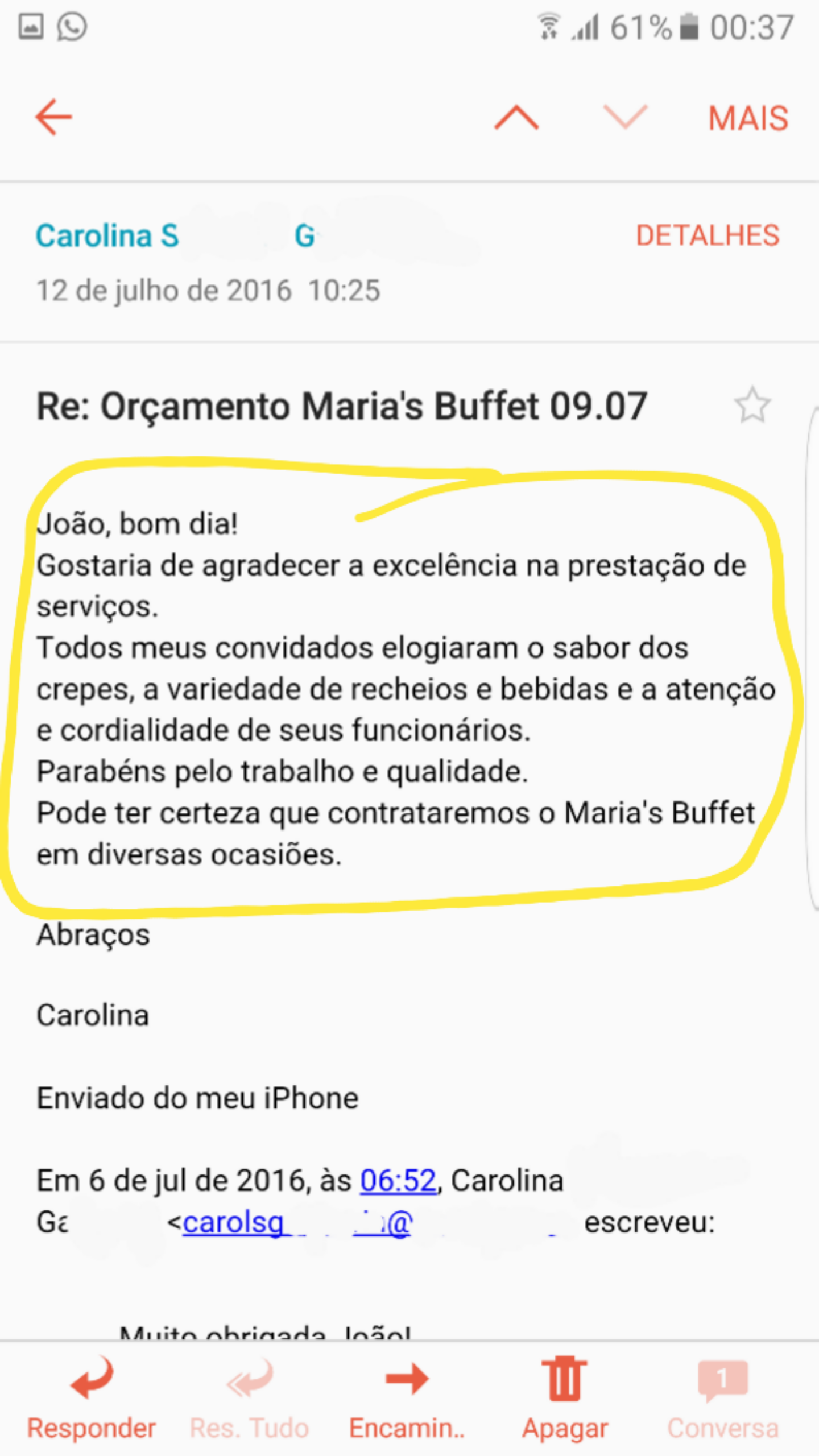
Task: Open the carolsg email address link
Action: point(233,1222)
